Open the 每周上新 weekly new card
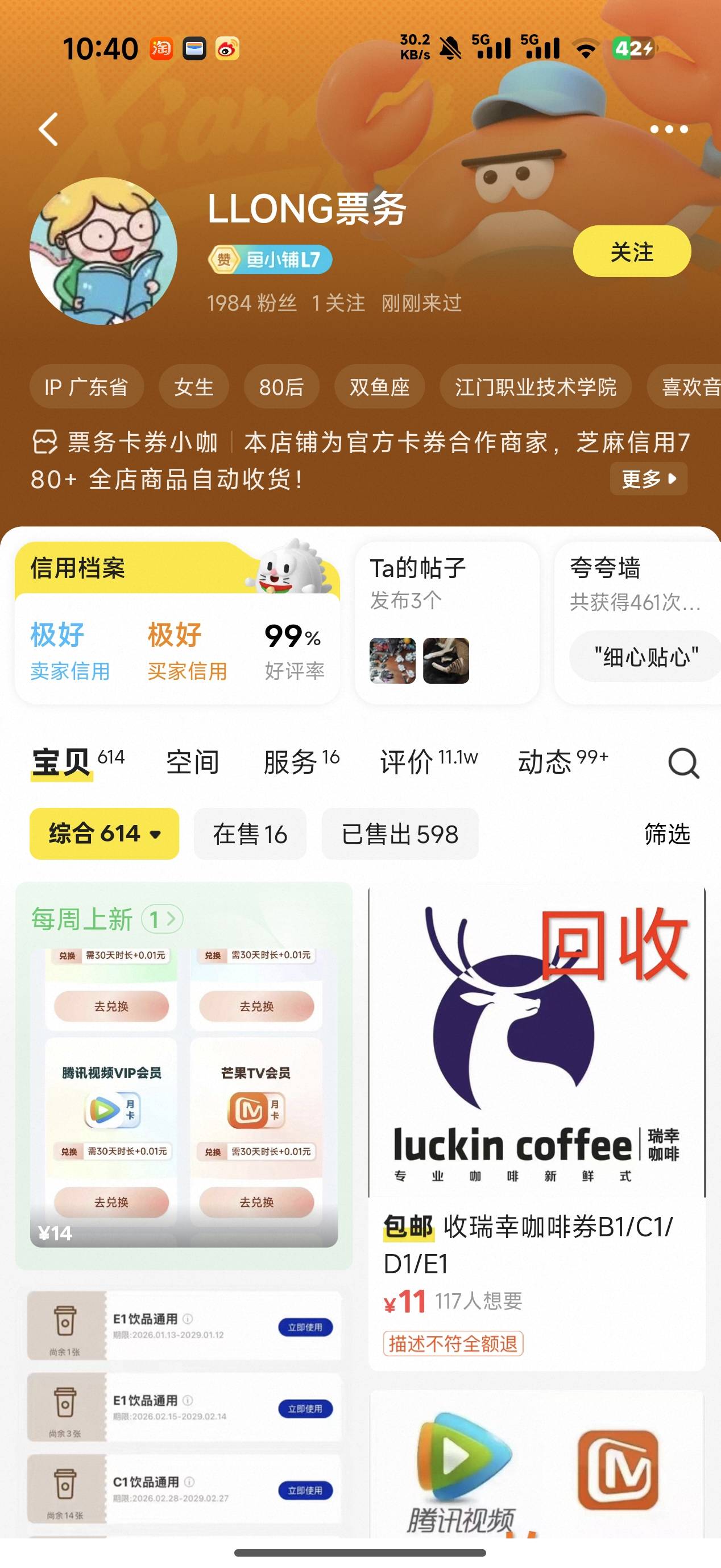The height and width of the screenshot is (1568, 721). [x=184, y=1075]
